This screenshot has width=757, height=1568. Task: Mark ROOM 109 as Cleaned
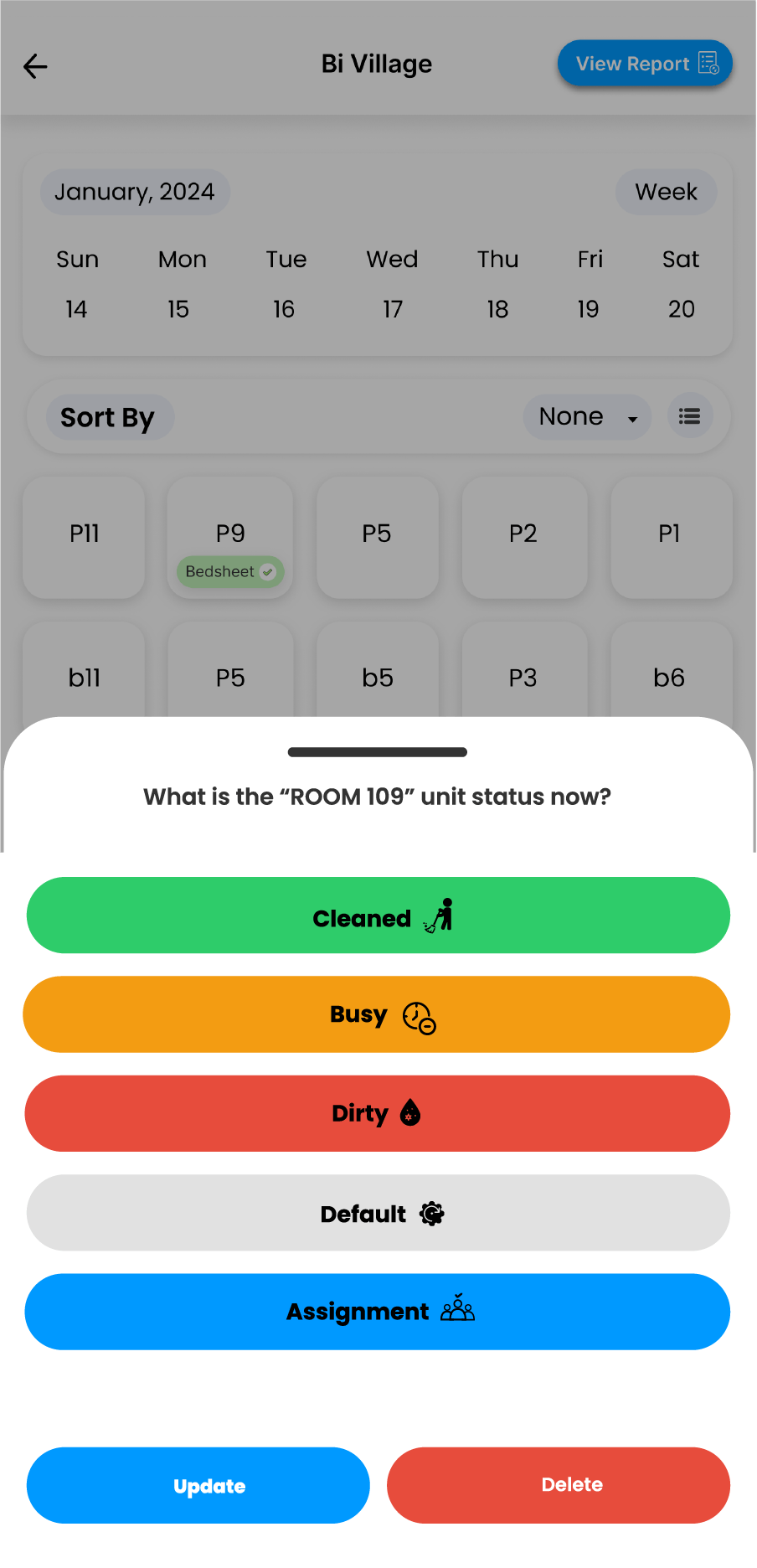tap(378, 916)
